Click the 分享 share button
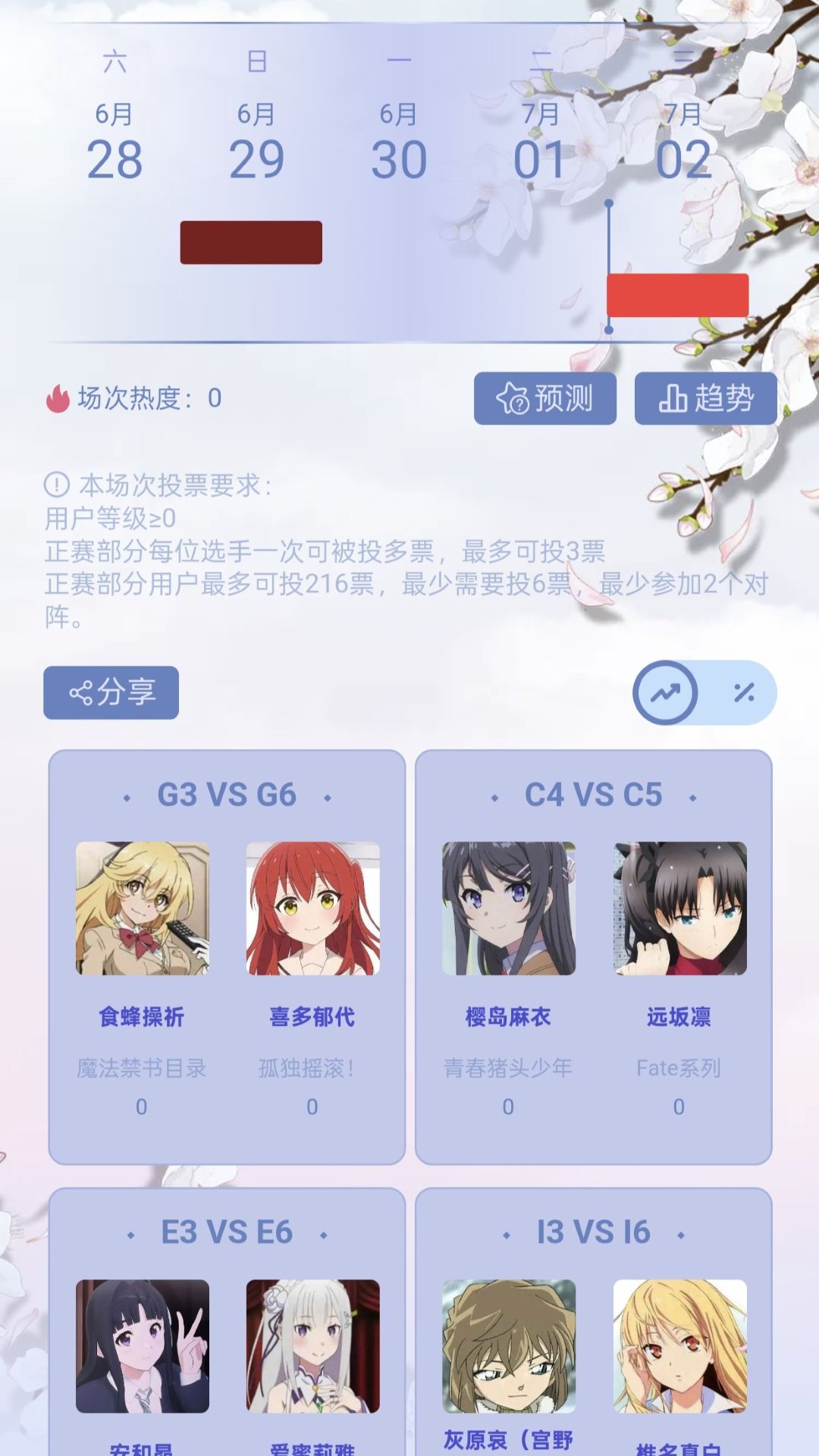Screen dimensions: 819x1456 (x=112, y=692)
